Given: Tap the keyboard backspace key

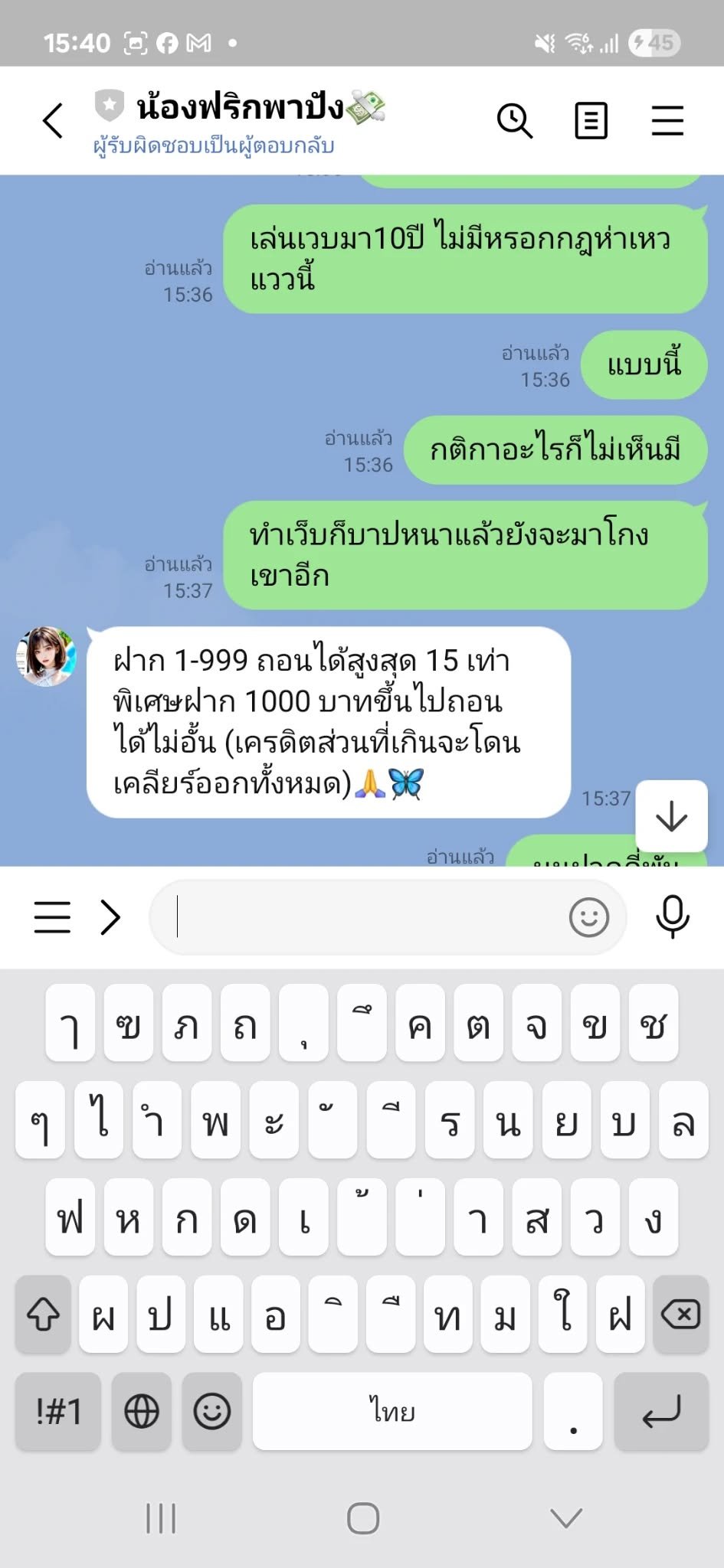Looking at the screenshot, I should point(680,1315).
